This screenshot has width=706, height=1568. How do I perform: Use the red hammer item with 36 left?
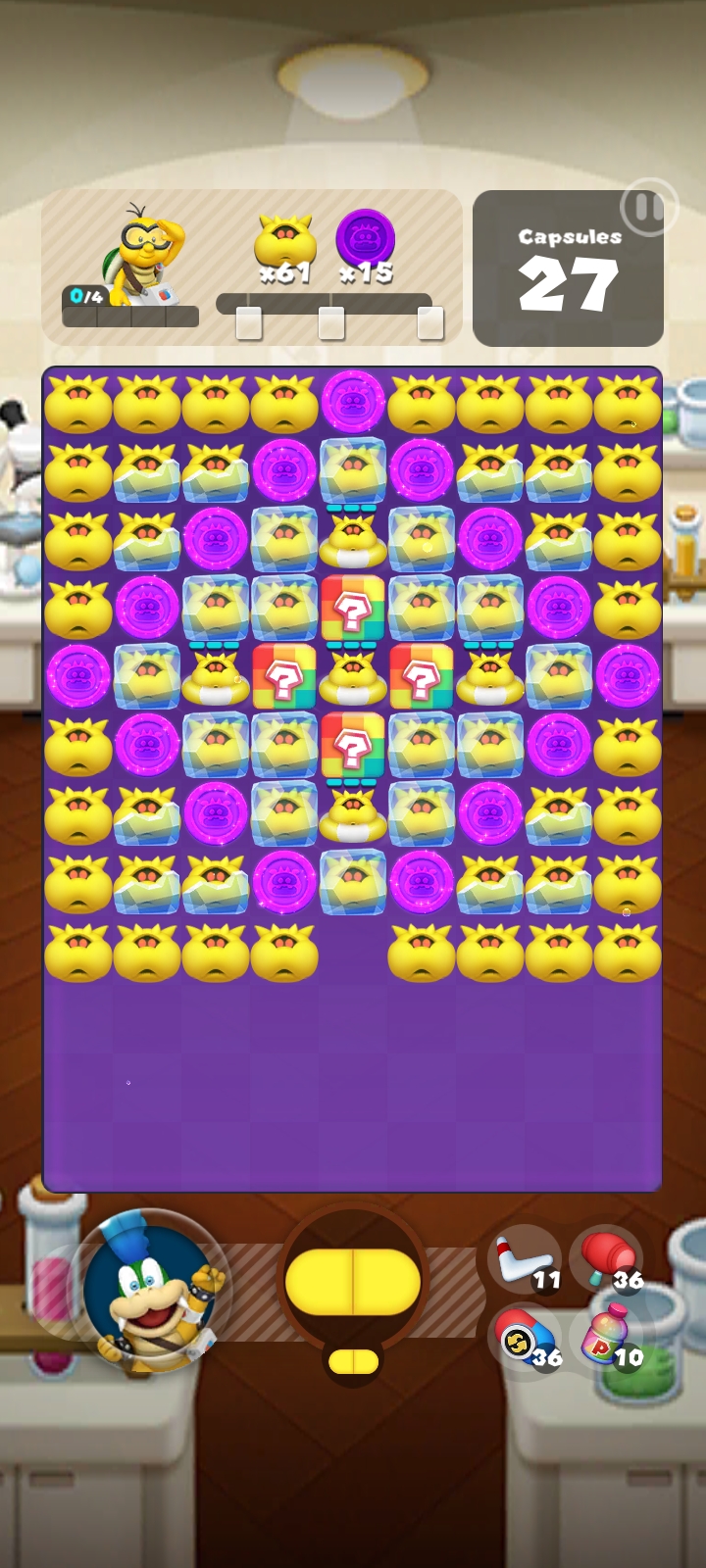pyautogui.click(x=607, y=1258)
